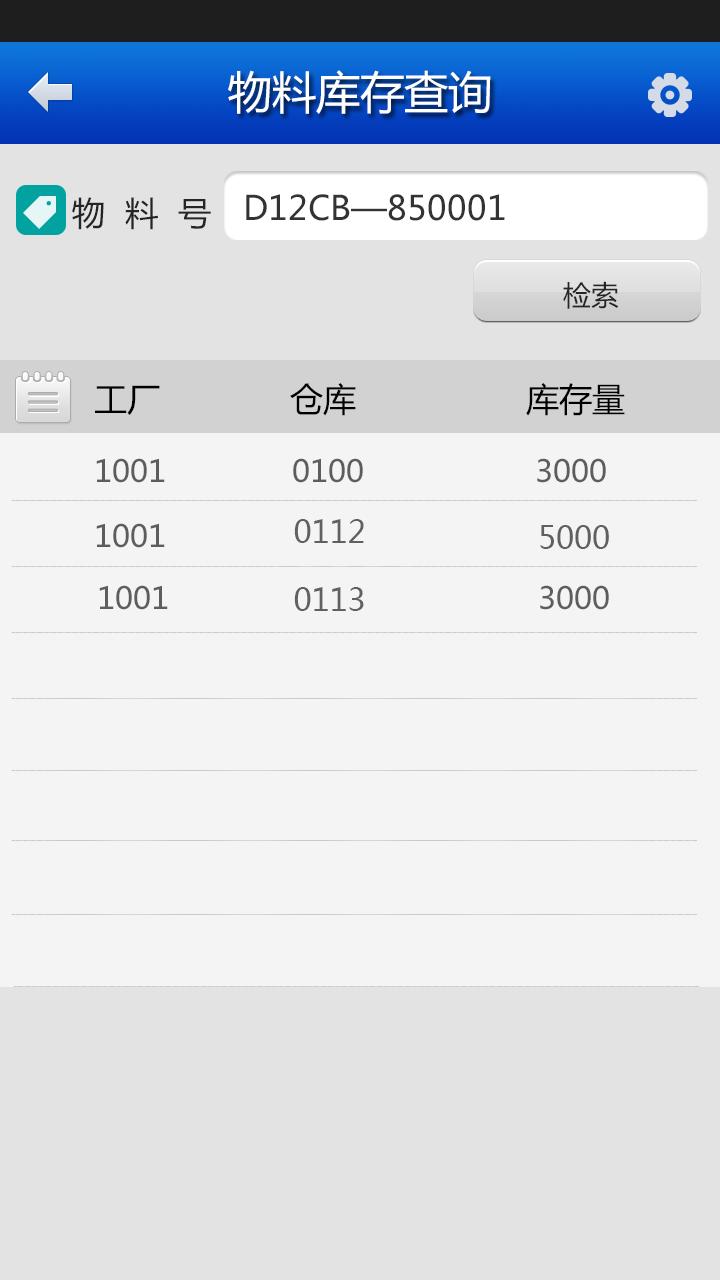The image size is (720, 1280).
Task: Go back using the header arrow
Action: [50, 93]
